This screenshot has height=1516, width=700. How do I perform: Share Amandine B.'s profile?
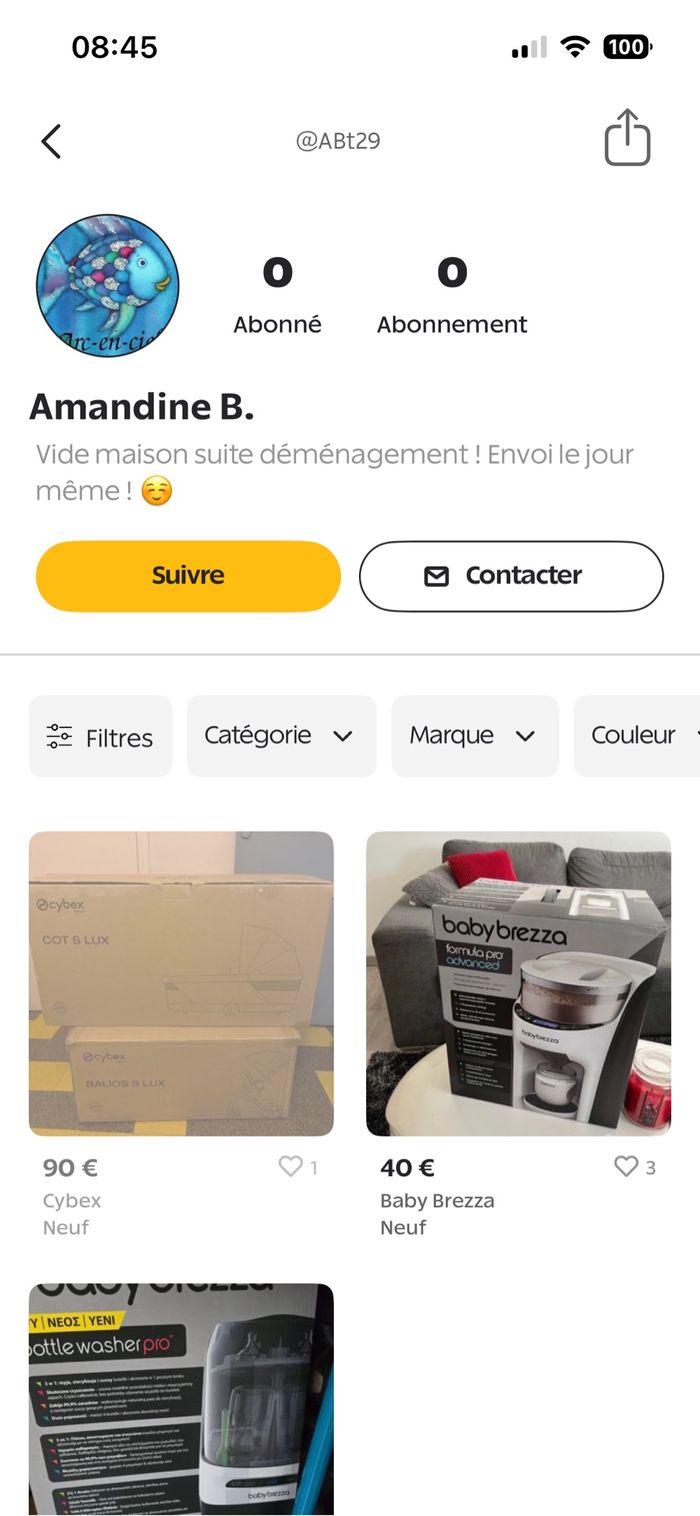[x=627, y=138]
